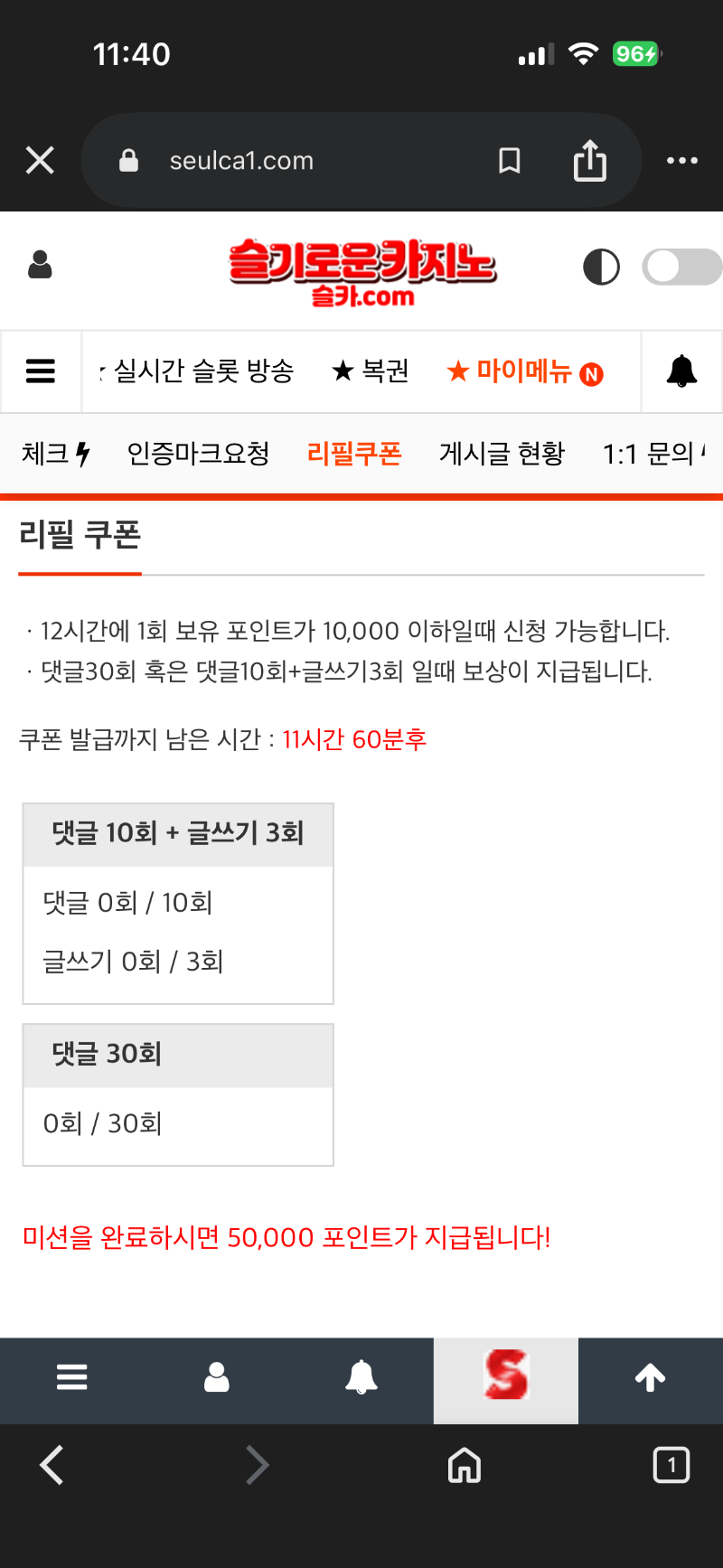Open the hamburger menu below the logo
The image size is (723, 1568).
(41, 371)
